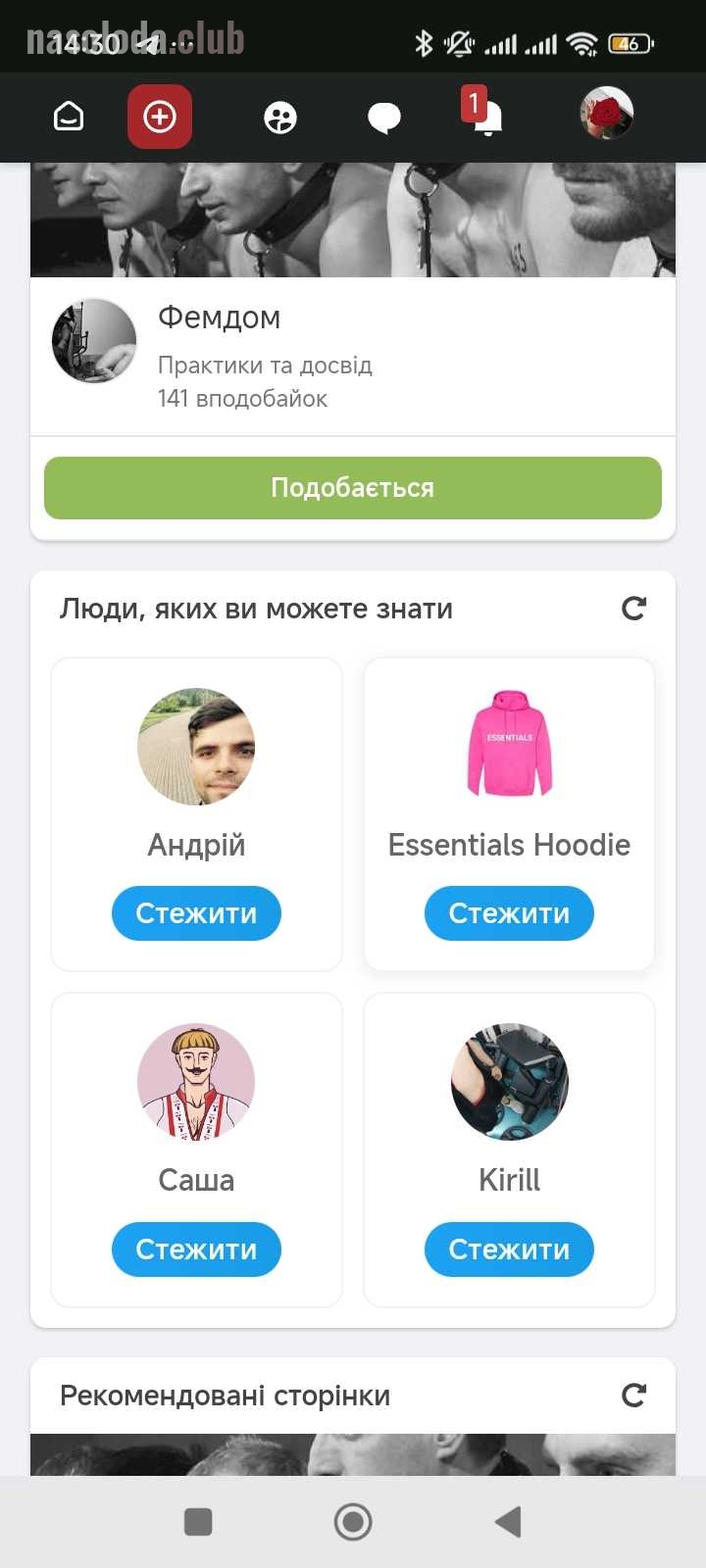Open the notification badge showing 1

pos(475,104)
